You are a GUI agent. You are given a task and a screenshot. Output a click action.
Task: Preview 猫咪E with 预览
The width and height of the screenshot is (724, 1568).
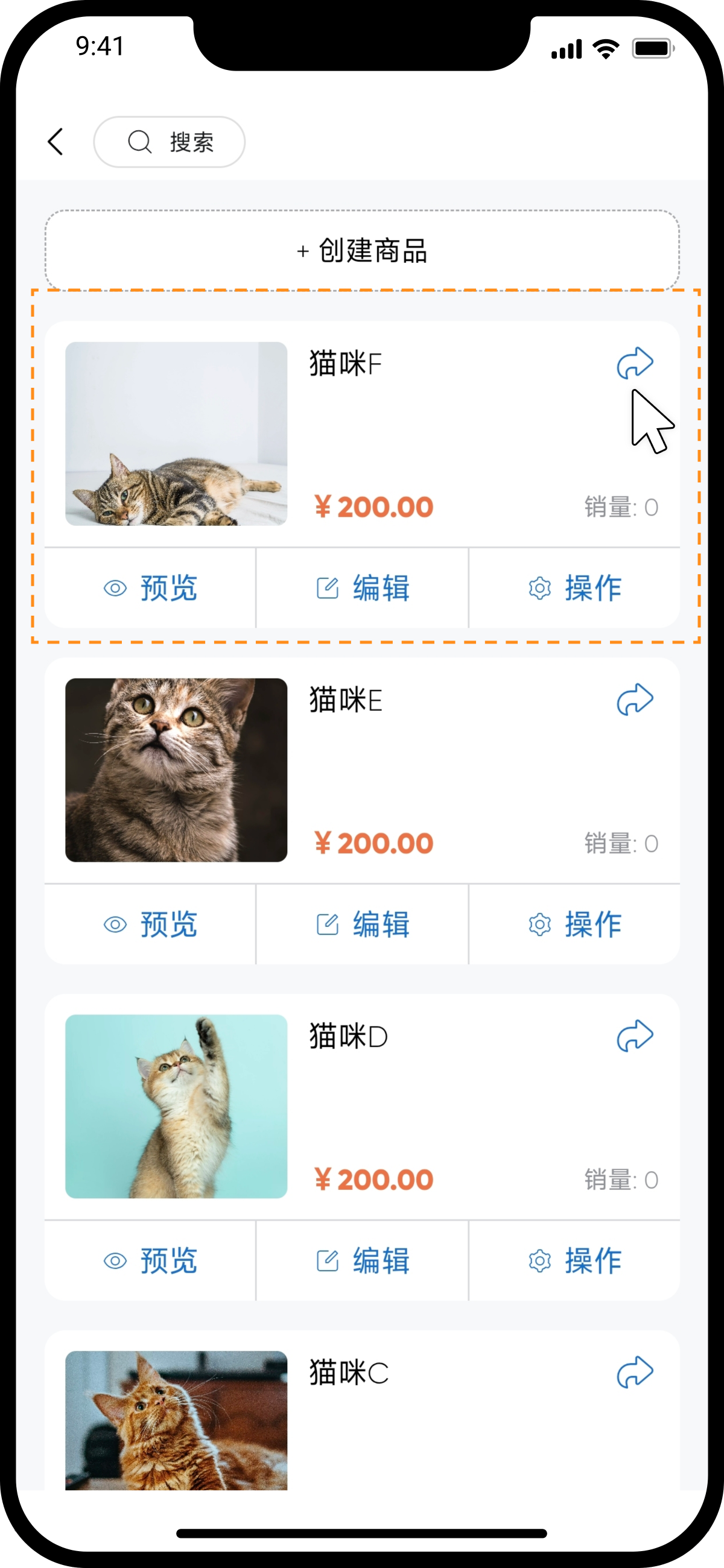click(x=150, y=925)
